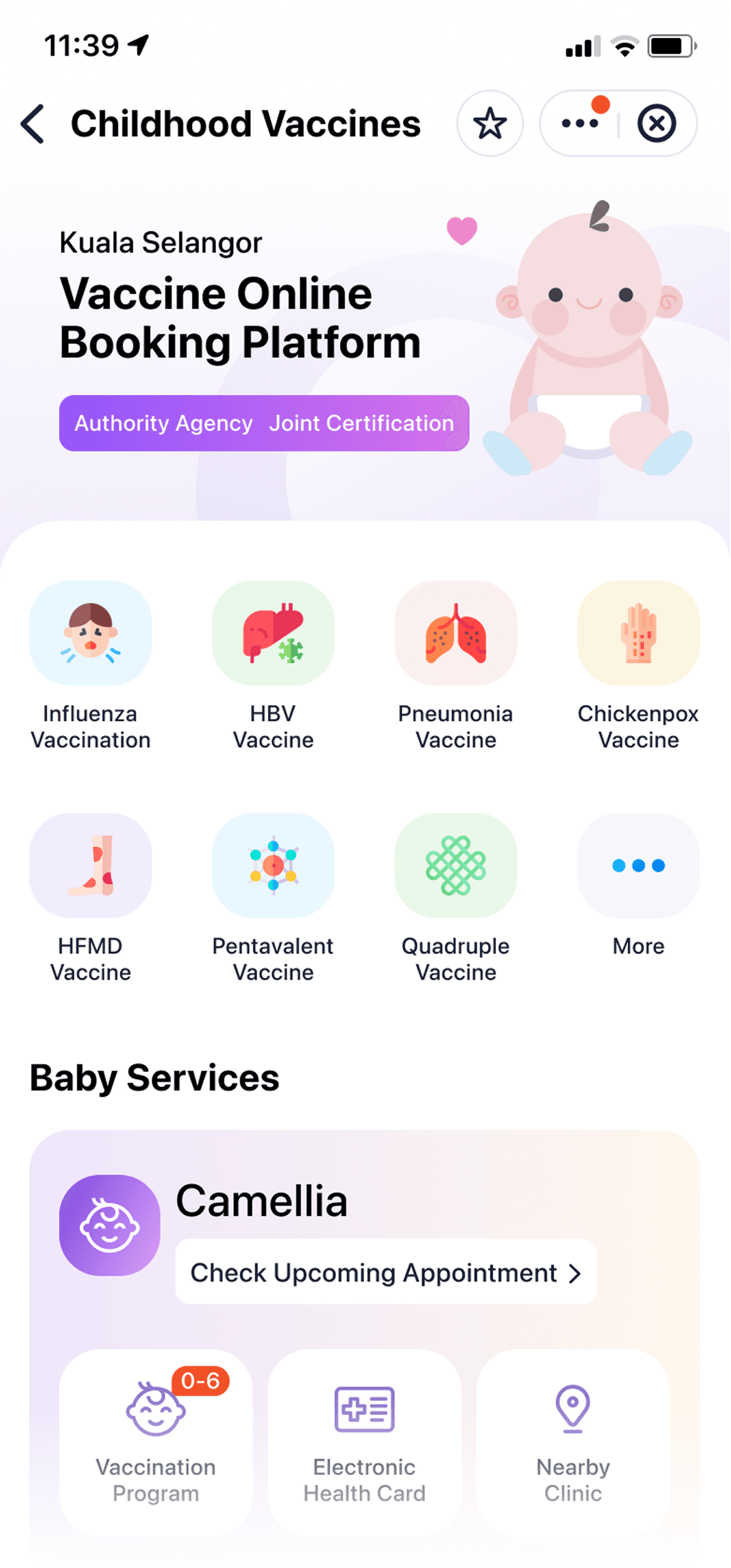This screenshot has width=731, height=1568.
Task: Open the more options menu
Action: pyautogui.click(x=579, y=123)
